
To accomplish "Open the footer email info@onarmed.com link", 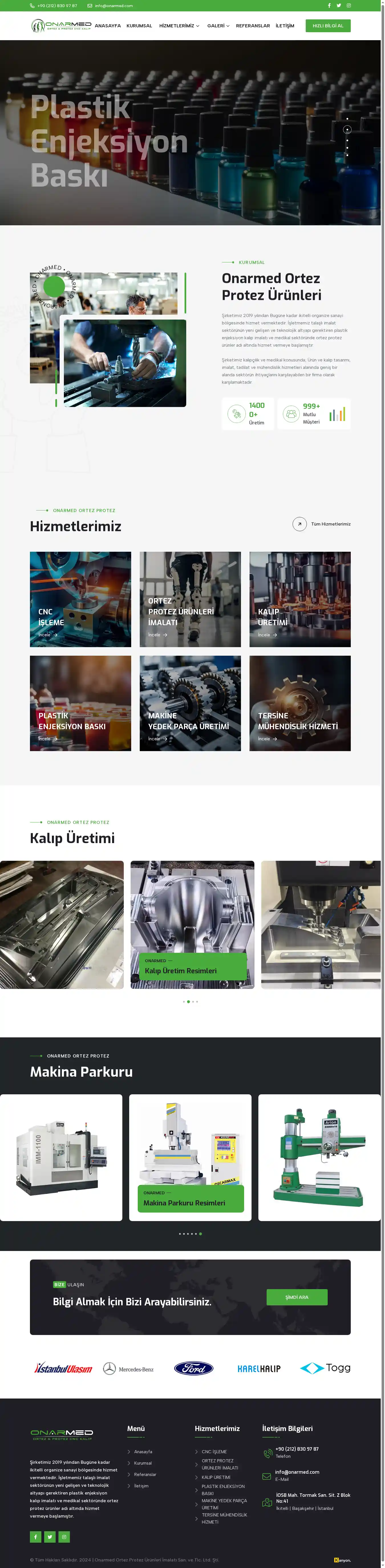I will click(x=297, y=1472).
